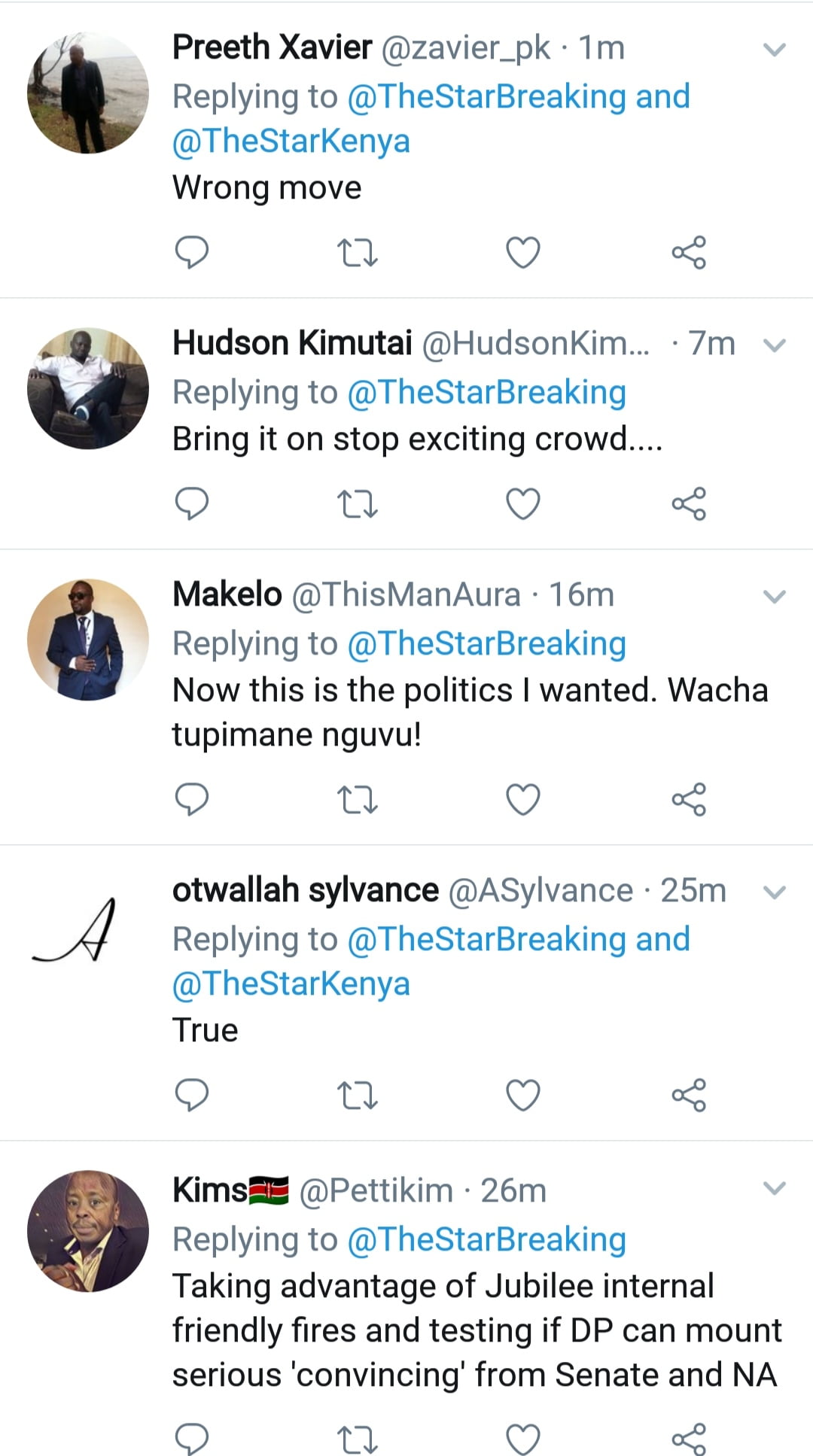
Task: Reply to Makelo's tweet
Action: click(191, 800)
